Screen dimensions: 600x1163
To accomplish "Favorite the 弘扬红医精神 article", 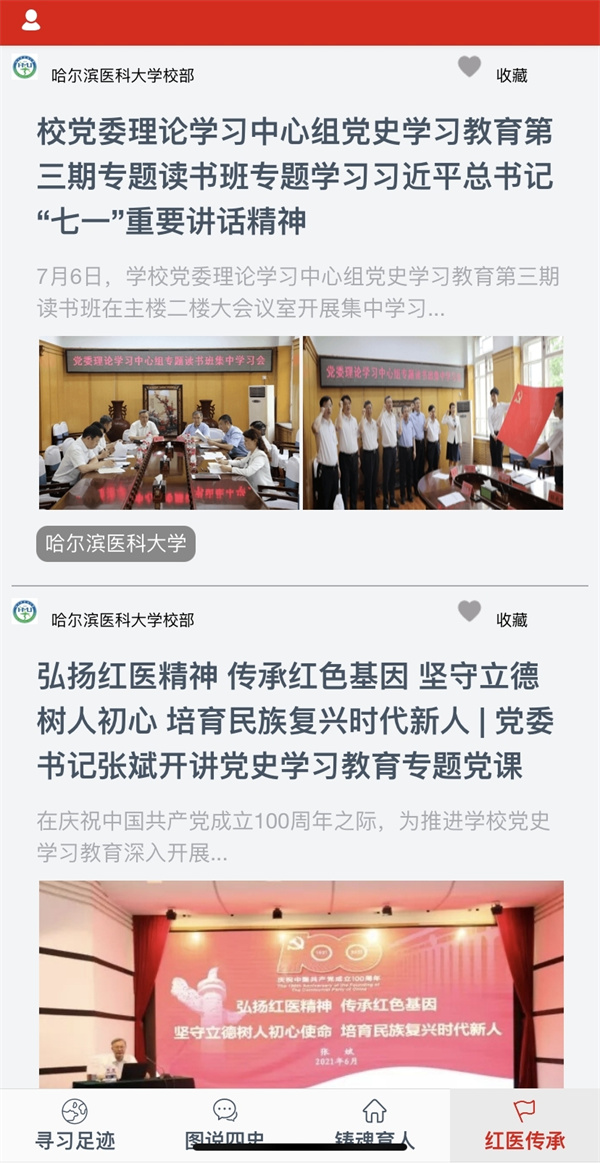I will [x=470, y=612].
